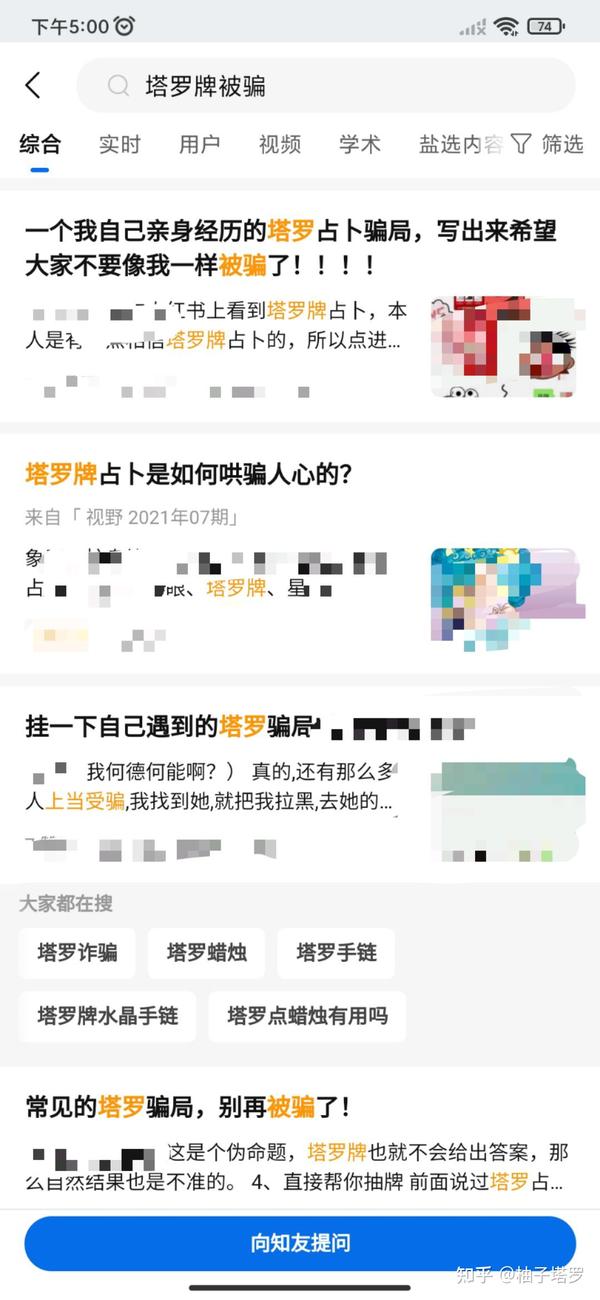600x1300 pixels.
Task: Search the suggestion 塔罗点蜡烛有用吗
Action: [x=307, y=1016]
